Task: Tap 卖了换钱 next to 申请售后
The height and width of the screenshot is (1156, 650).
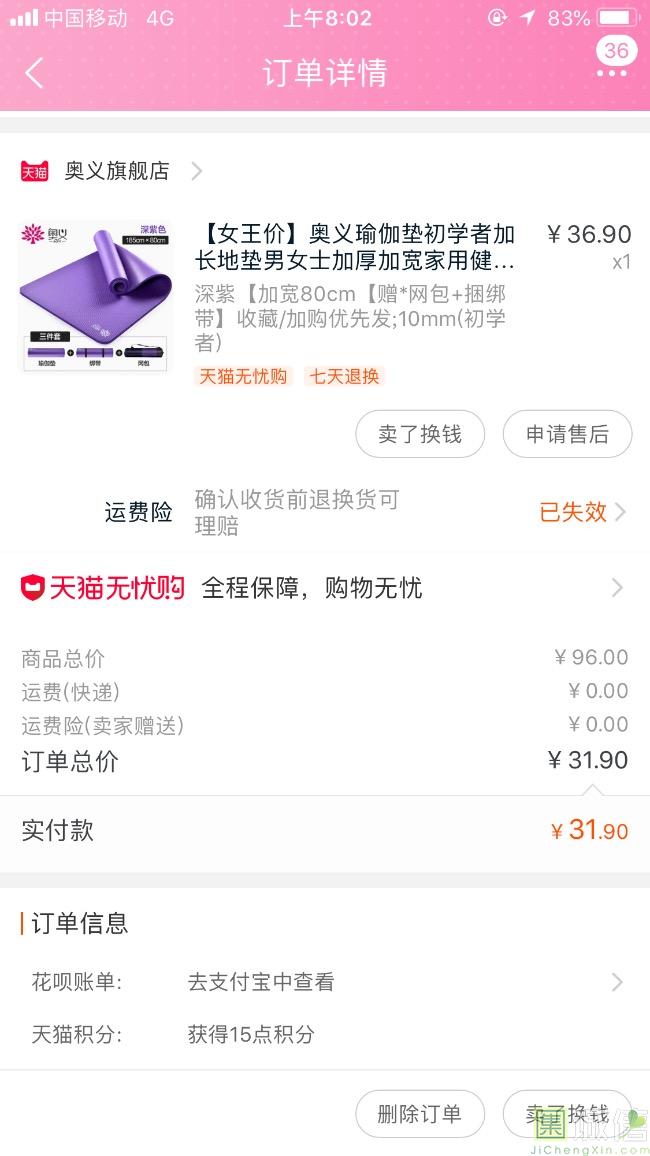Action: [420, 434]
